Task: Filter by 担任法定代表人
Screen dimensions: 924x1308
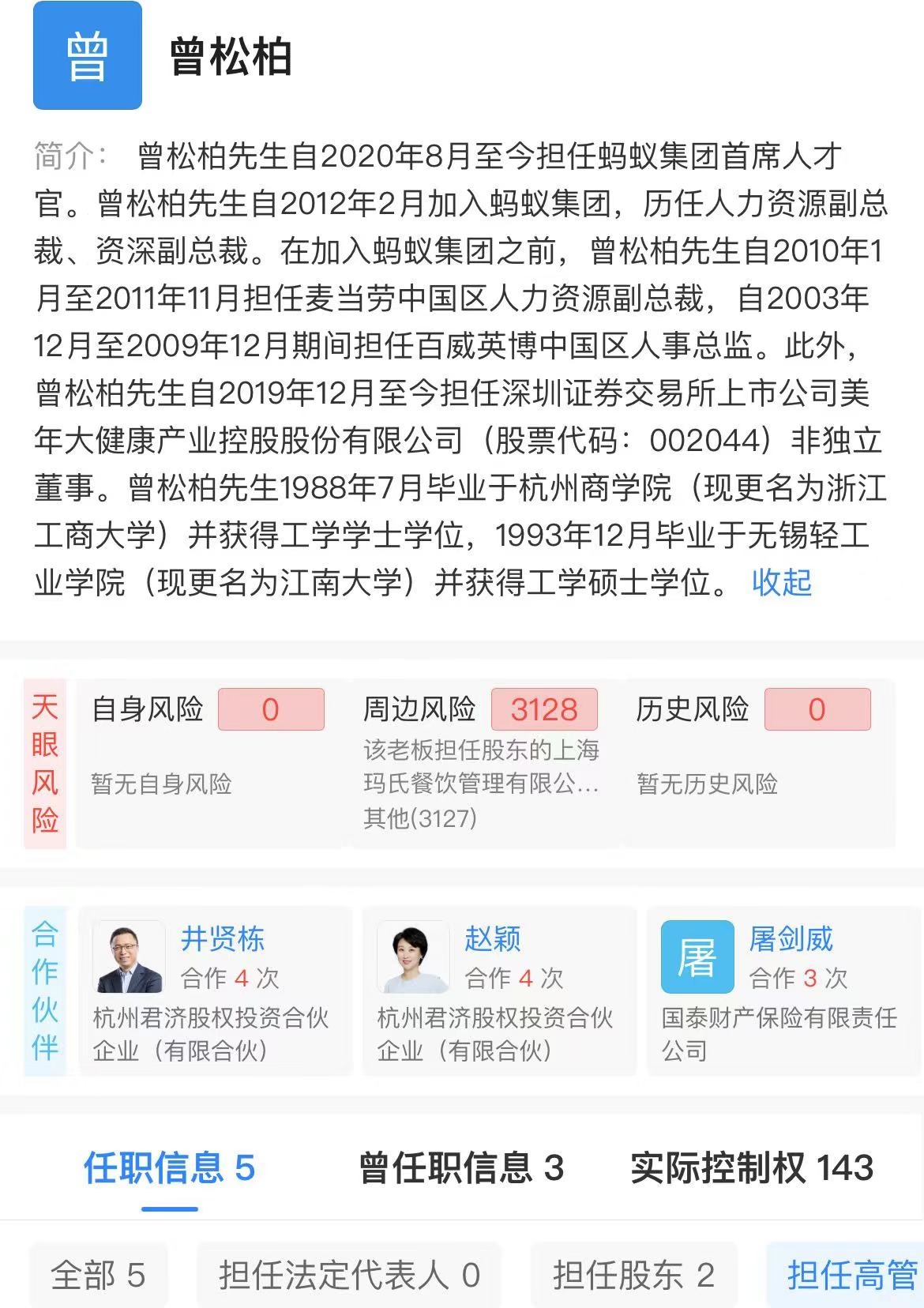Action: pos(349,1275)
